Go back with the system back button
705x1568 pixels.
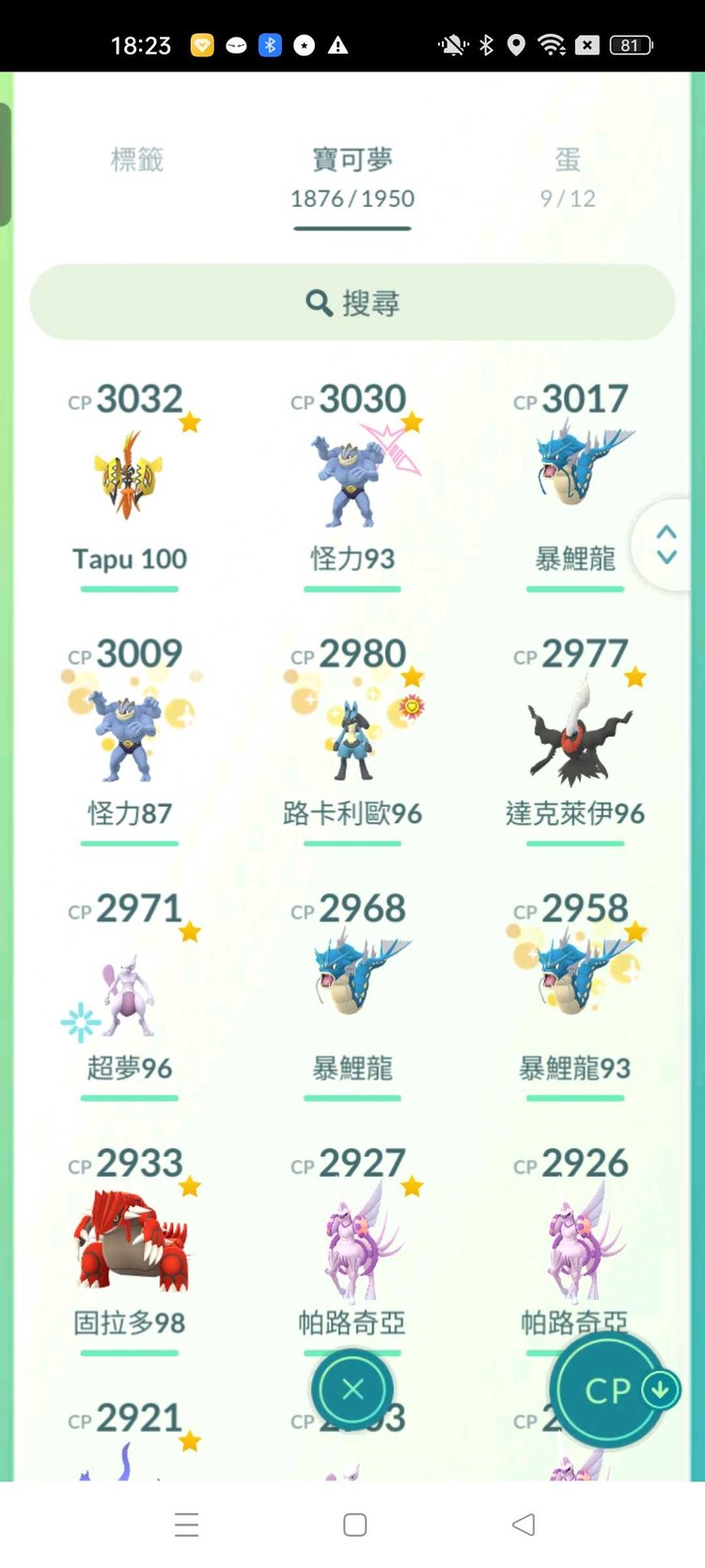524,1524
